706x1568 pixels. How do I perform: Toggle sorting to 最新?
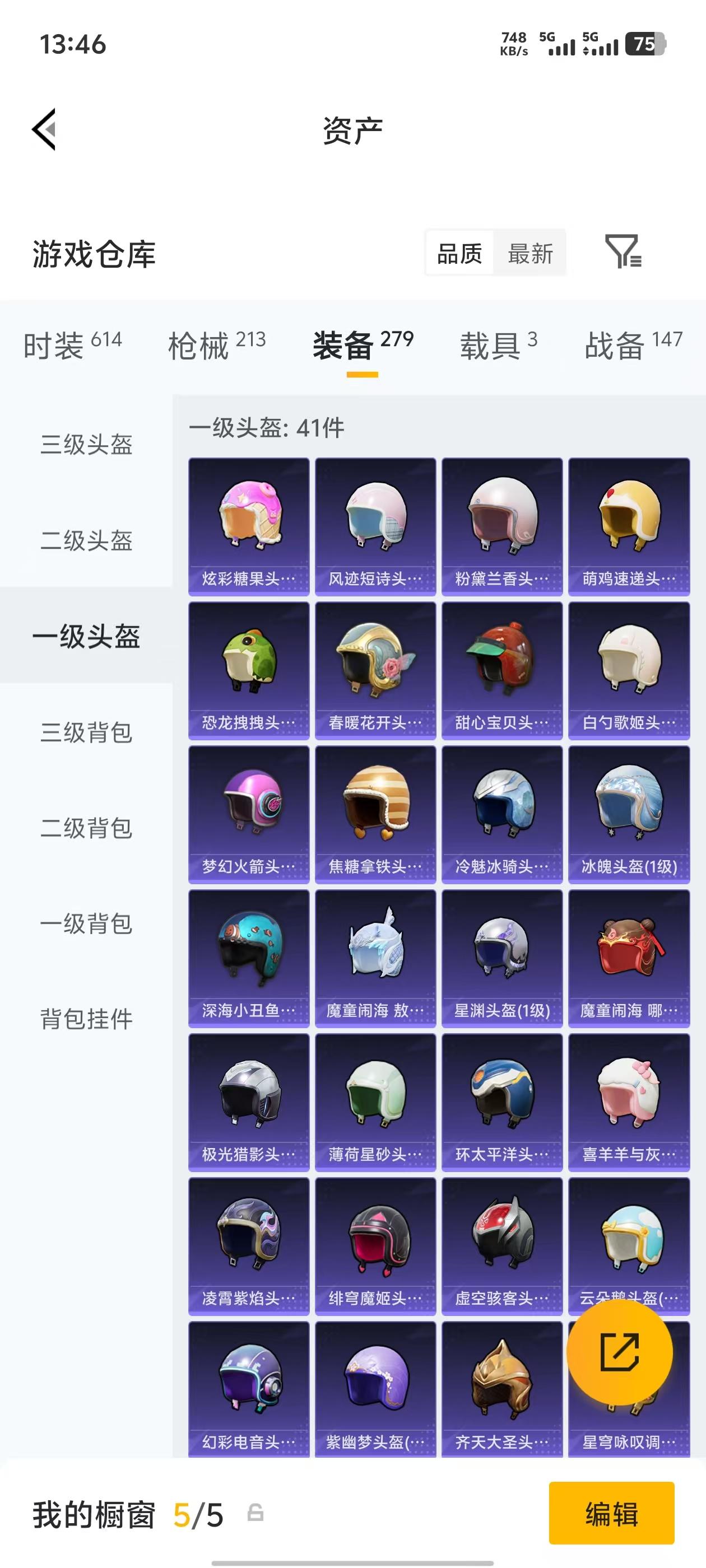tap(530, 253)
